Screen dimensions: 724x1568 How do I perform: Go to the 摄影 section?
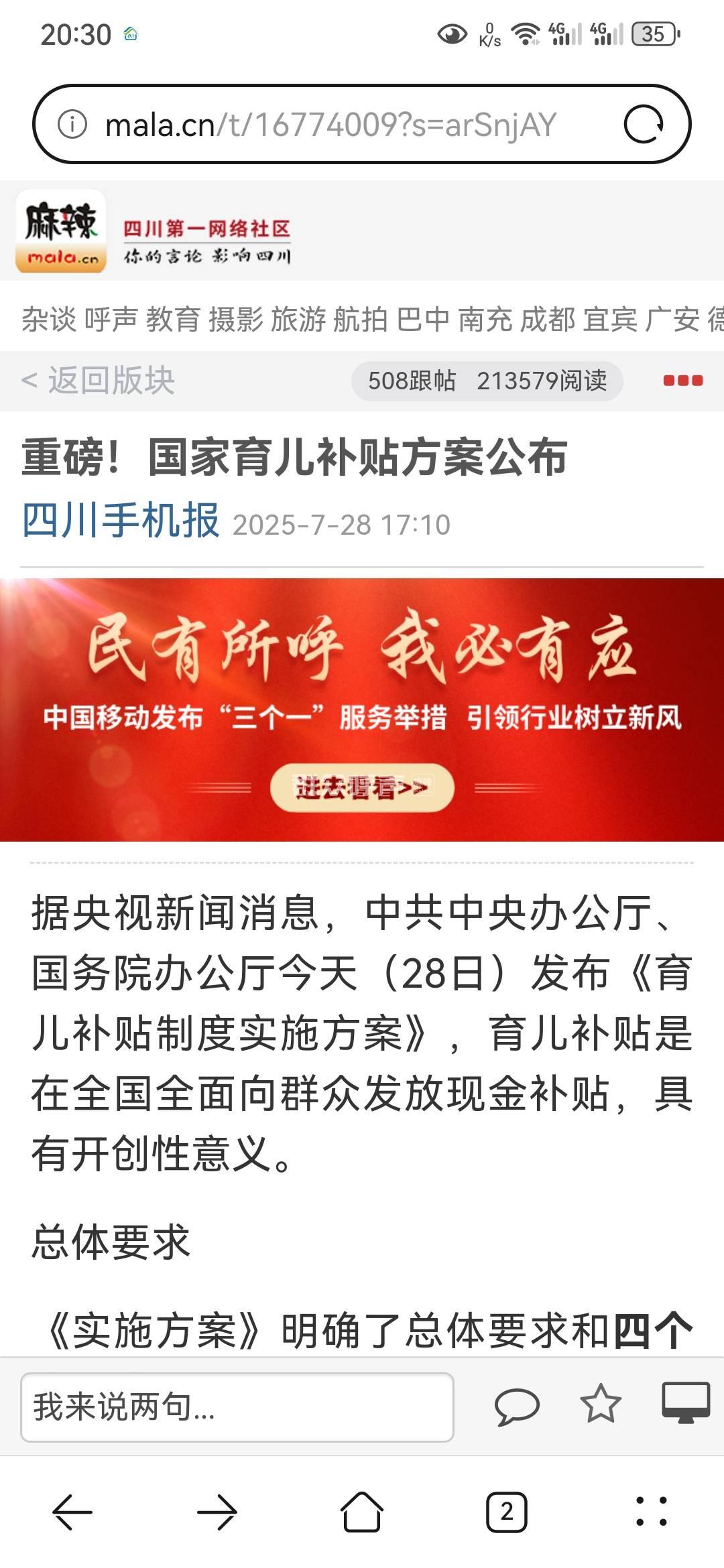tap(235, 319)
